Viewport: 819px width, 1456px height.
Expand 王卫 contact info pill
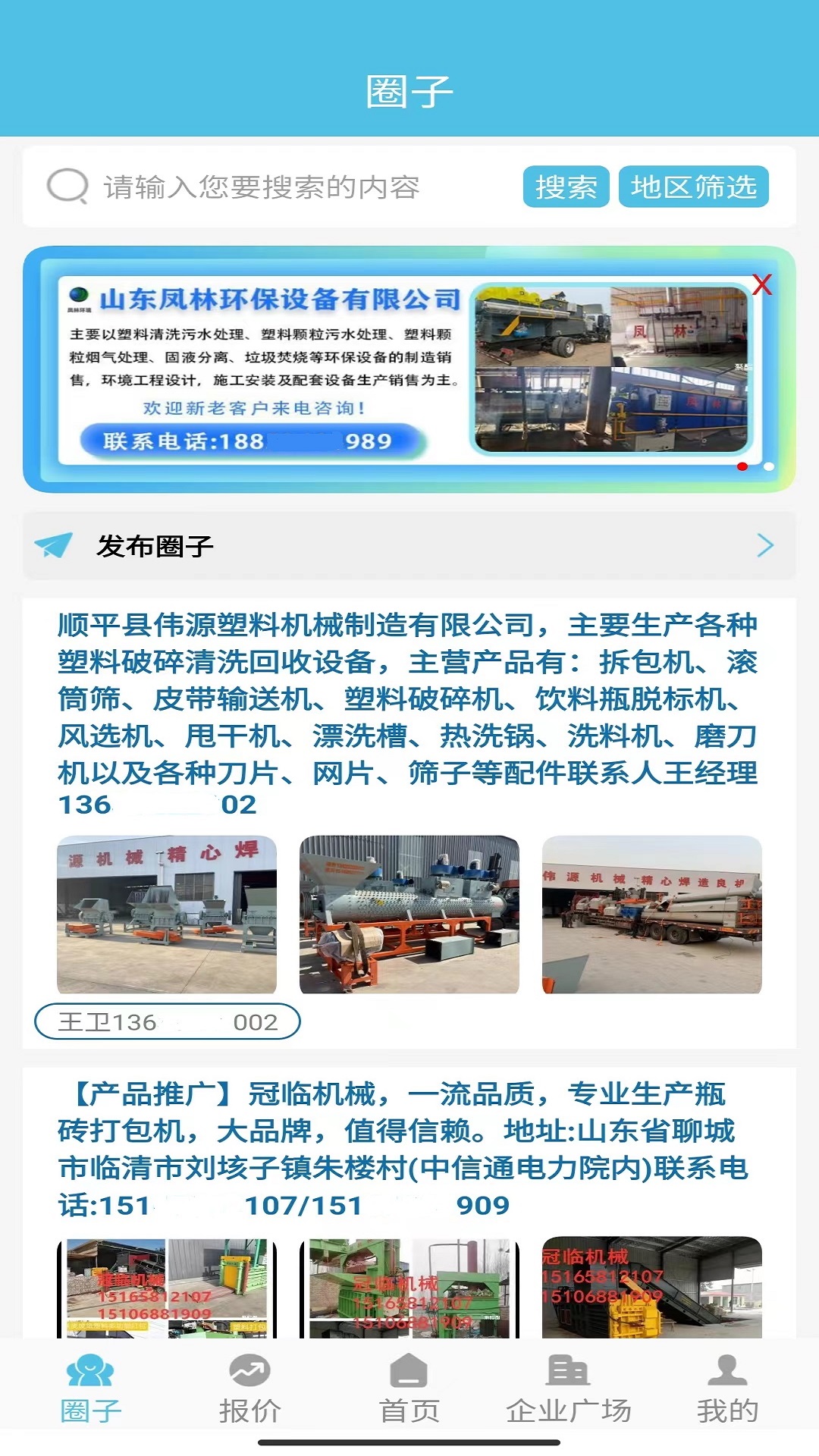(167, 1022)
